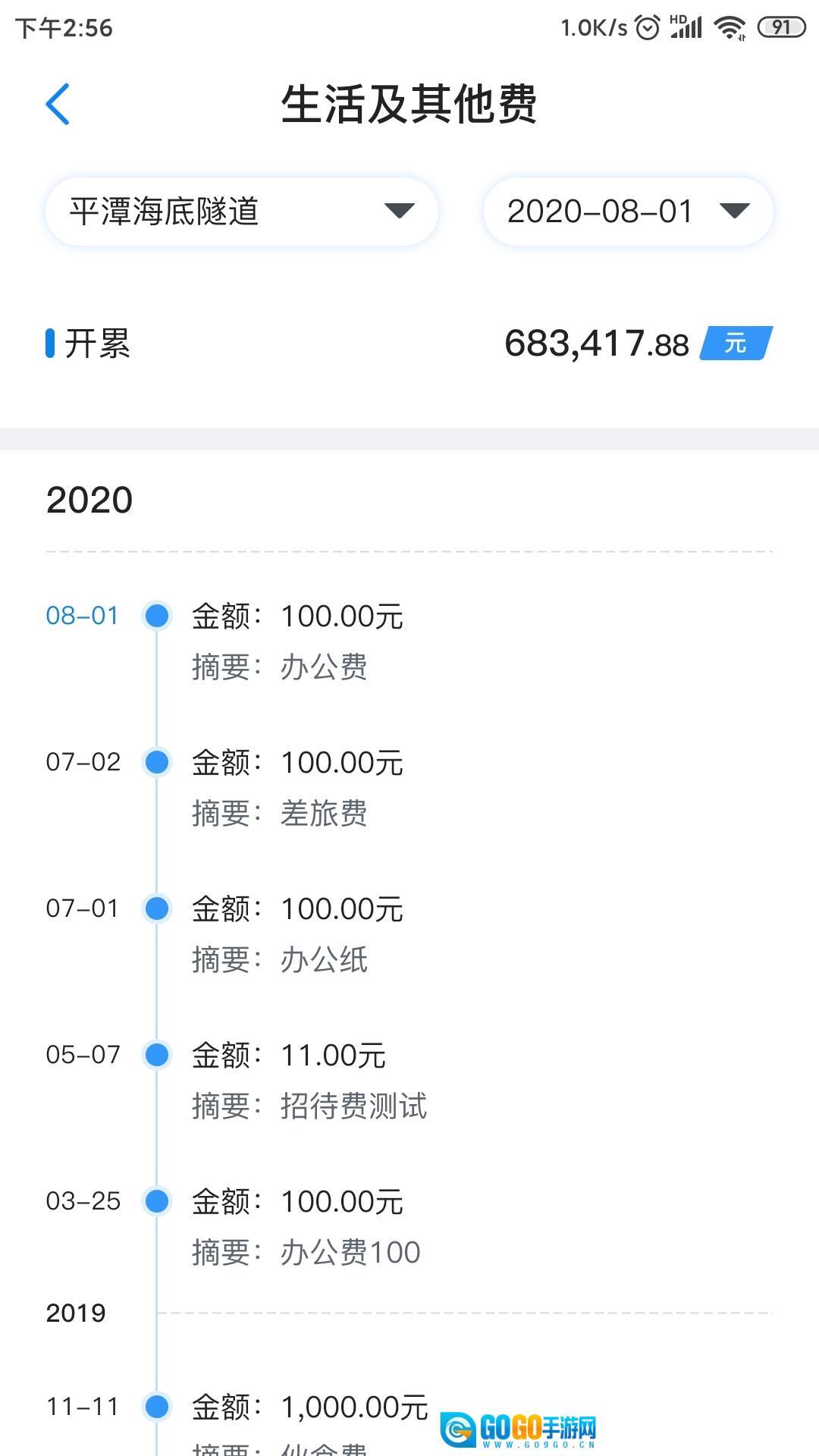819x1456 pixels.
Task: Open the 平潭海底隧道 project dropdown
Action: 241,212
